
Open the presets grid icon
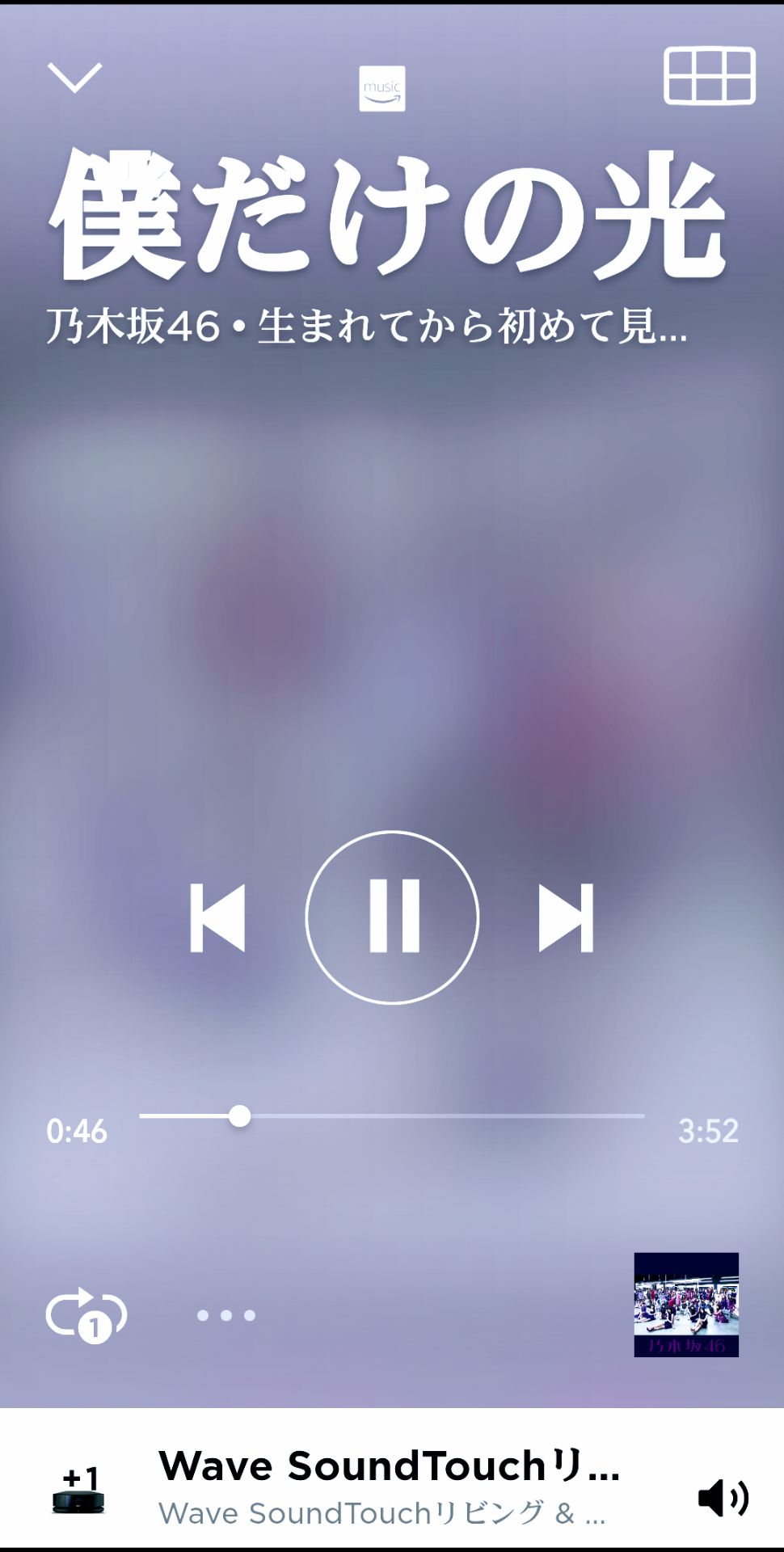[710, 77]
